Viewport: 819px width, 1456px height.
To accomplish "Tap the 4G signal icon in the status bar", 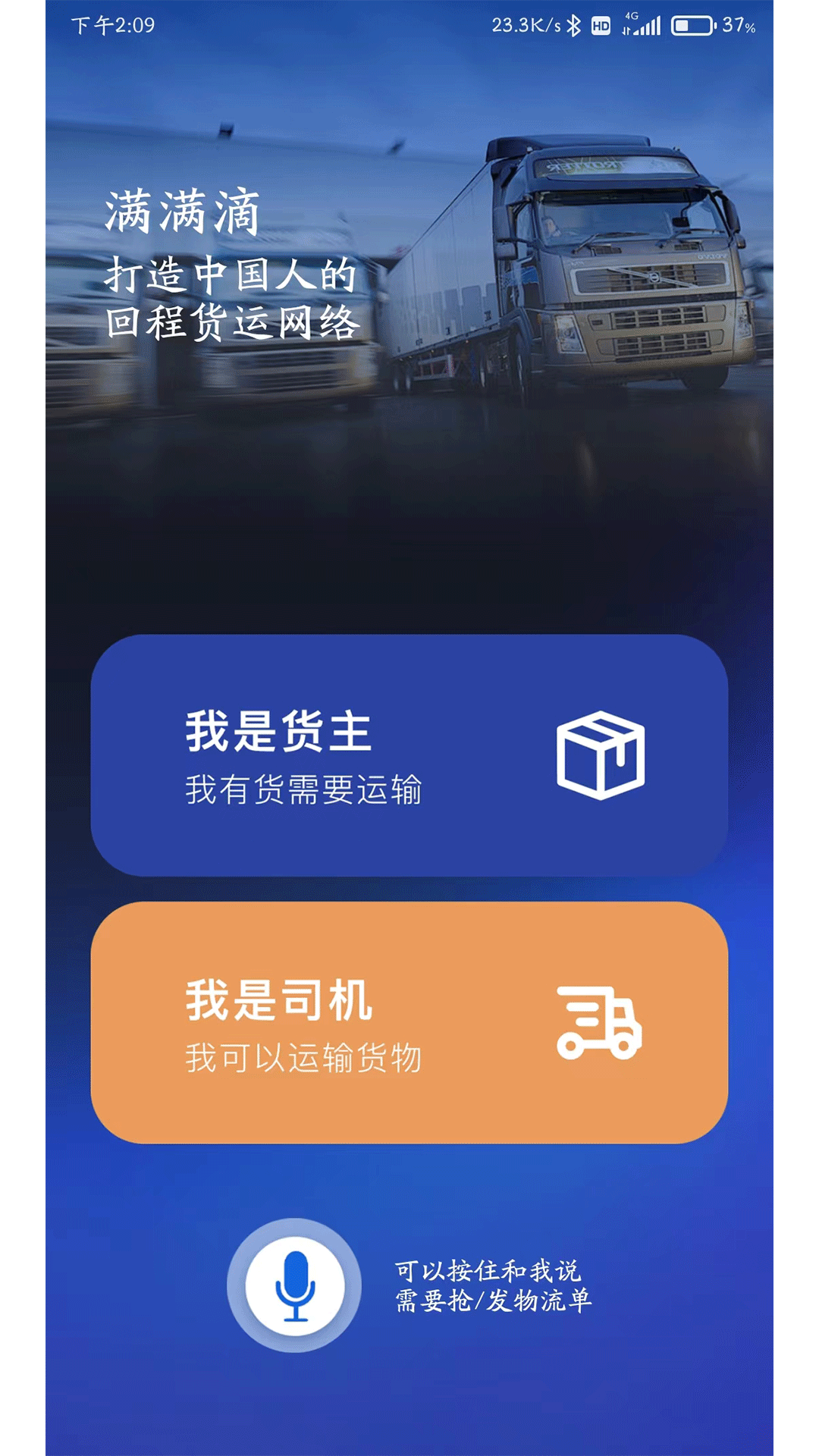I will tap(642, 24).
